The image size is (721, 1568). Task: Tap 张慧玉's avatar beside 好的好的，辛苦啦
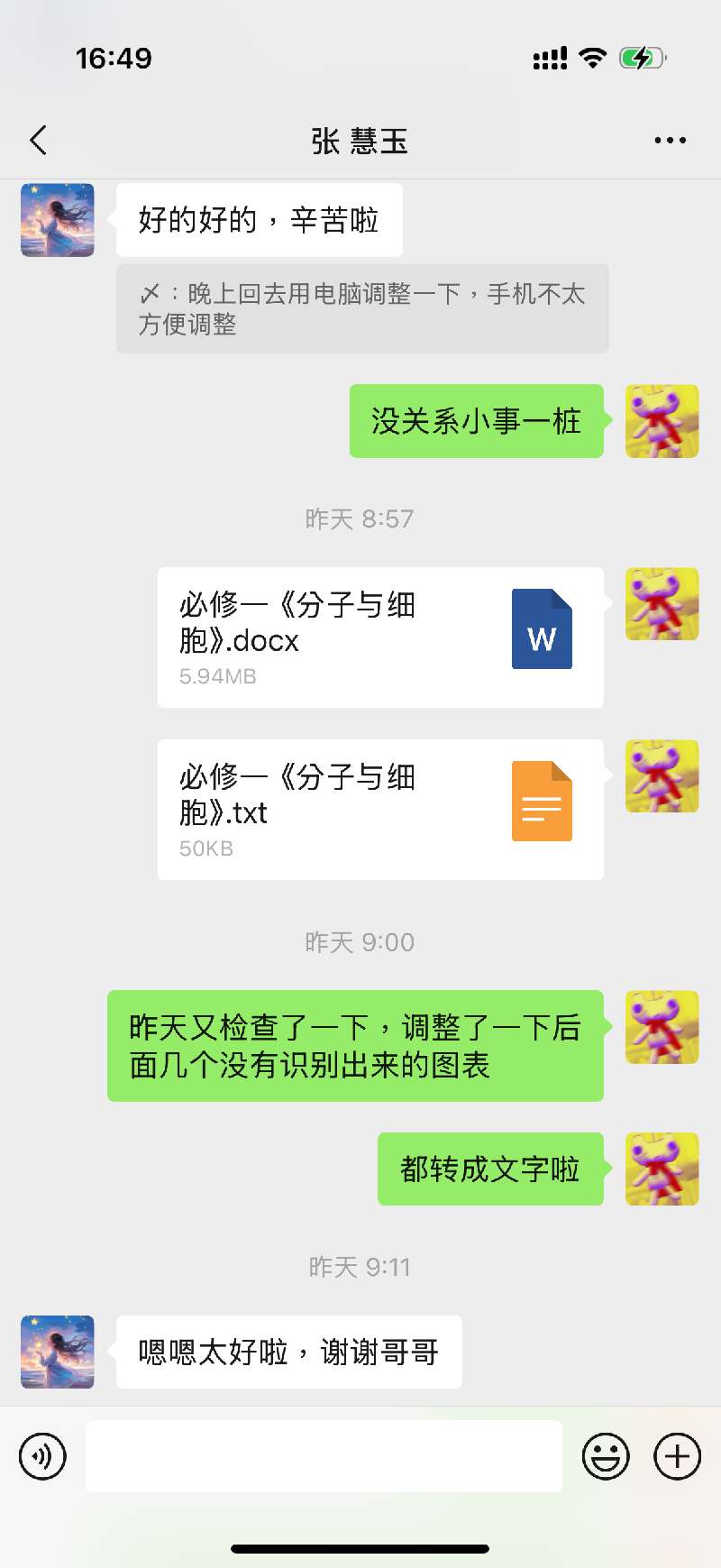tap(58, 220)
